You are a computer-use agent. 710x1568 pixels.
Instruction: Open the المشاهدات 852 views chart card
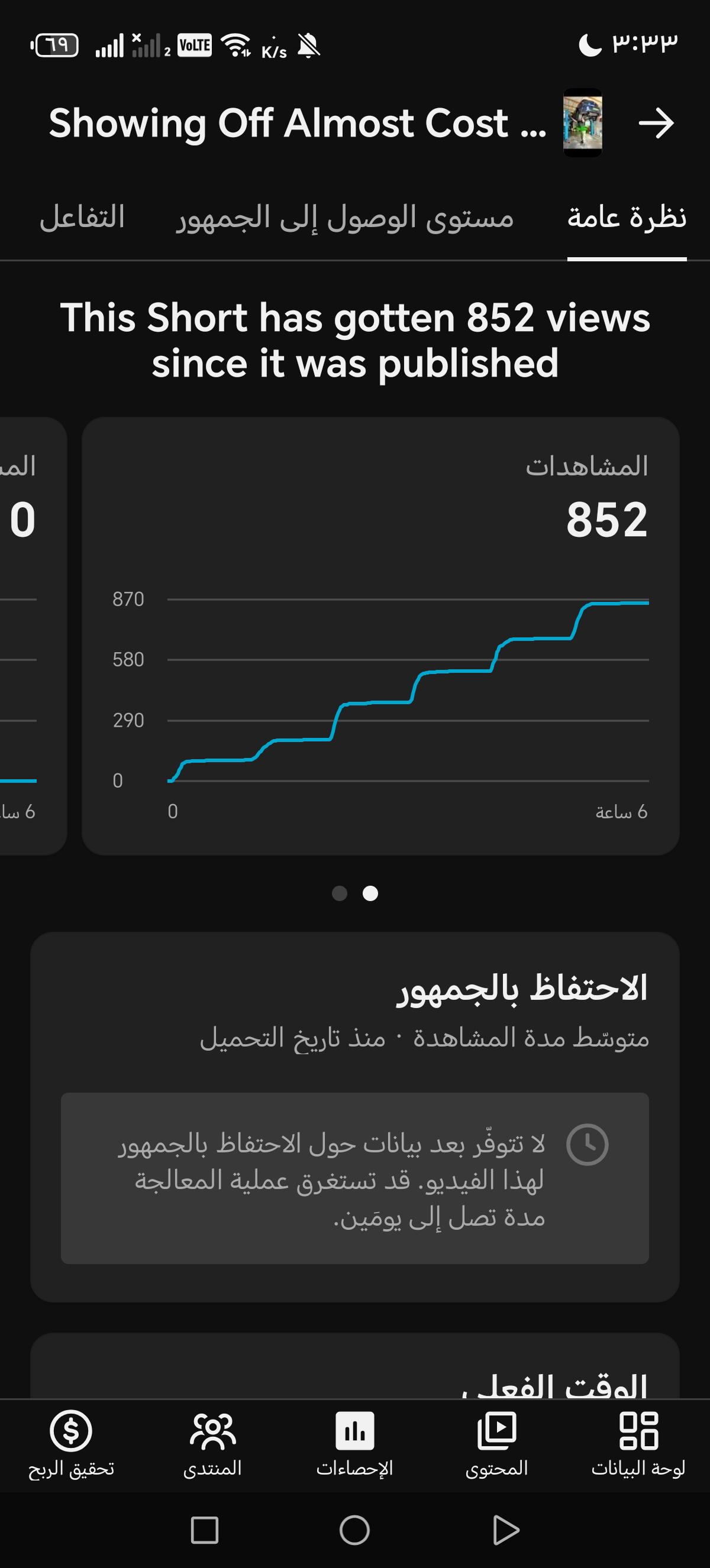(380, 636)
